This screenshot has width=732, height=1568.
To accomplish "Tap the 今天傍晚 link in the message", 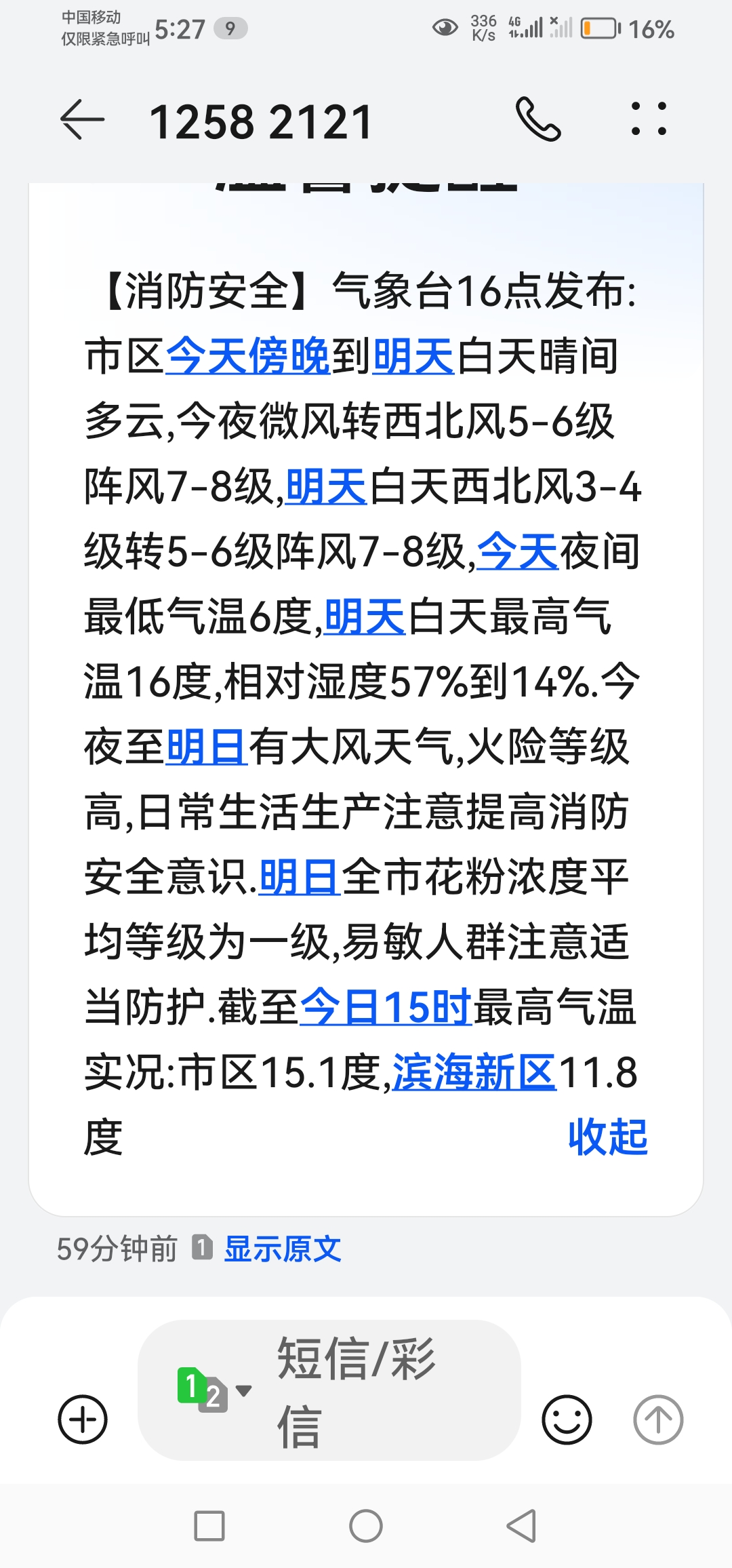I will click(x=248, y=356).
